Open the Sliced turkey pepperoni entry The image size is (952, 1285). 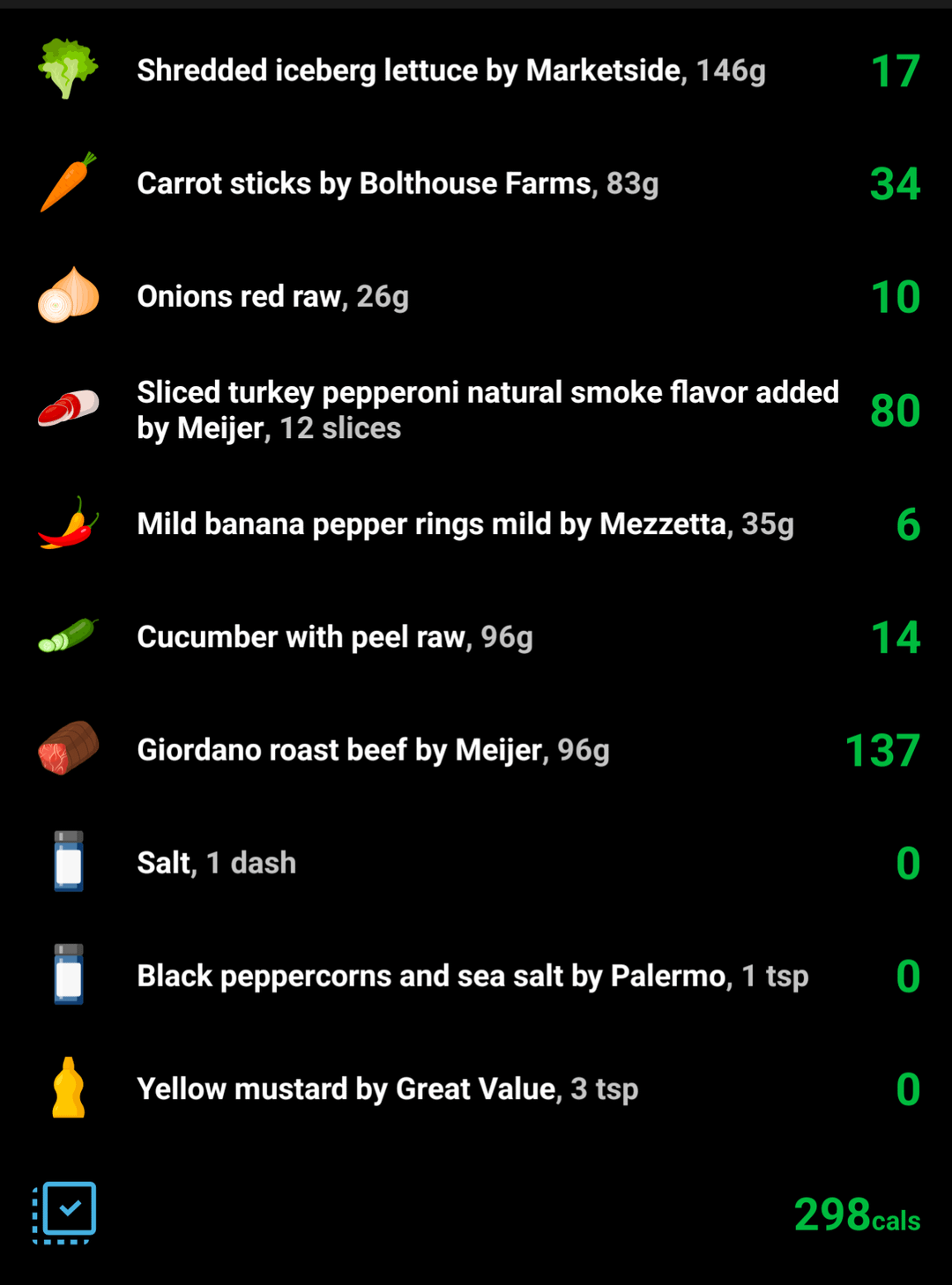point(487,410)
